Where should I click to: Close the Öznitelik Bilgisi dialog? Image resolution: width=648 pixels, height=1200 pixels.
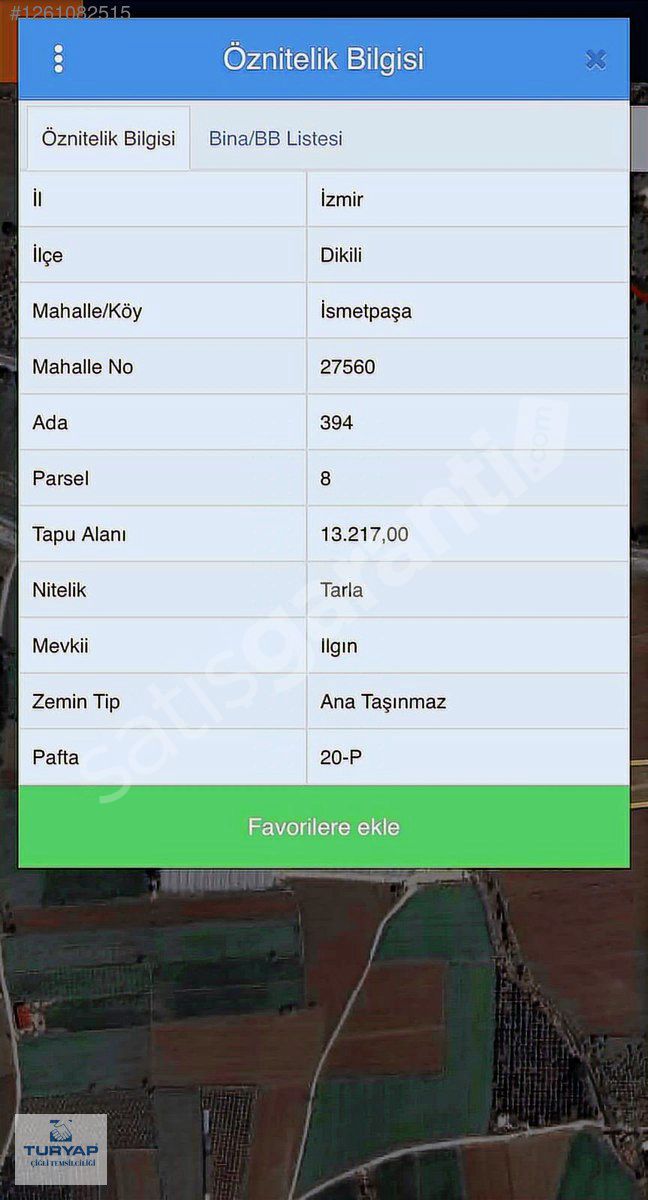pos(596,60)
